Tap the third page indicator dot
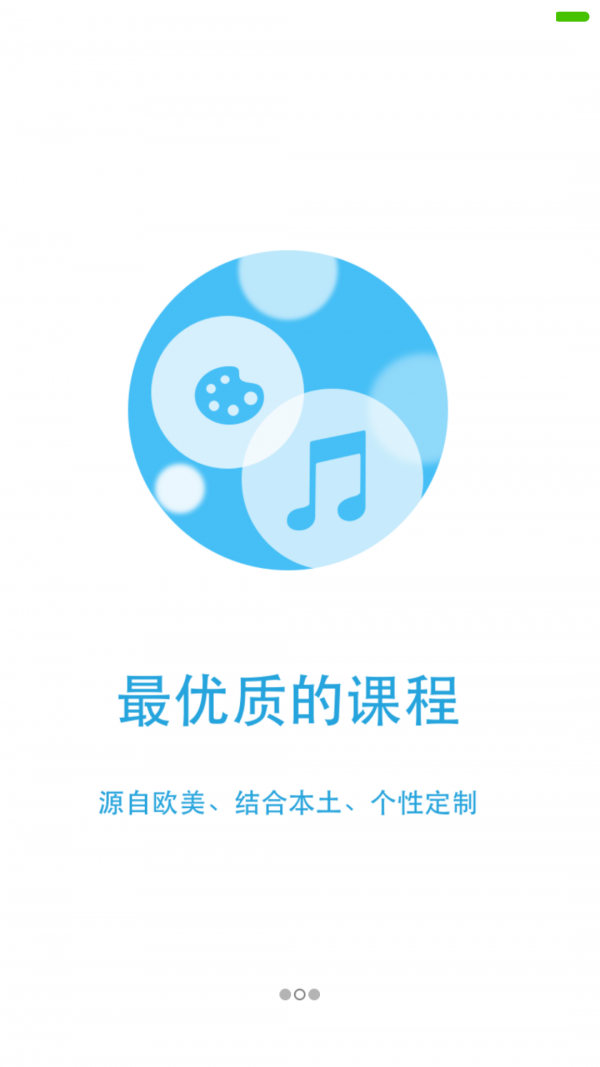 point(314,994)
